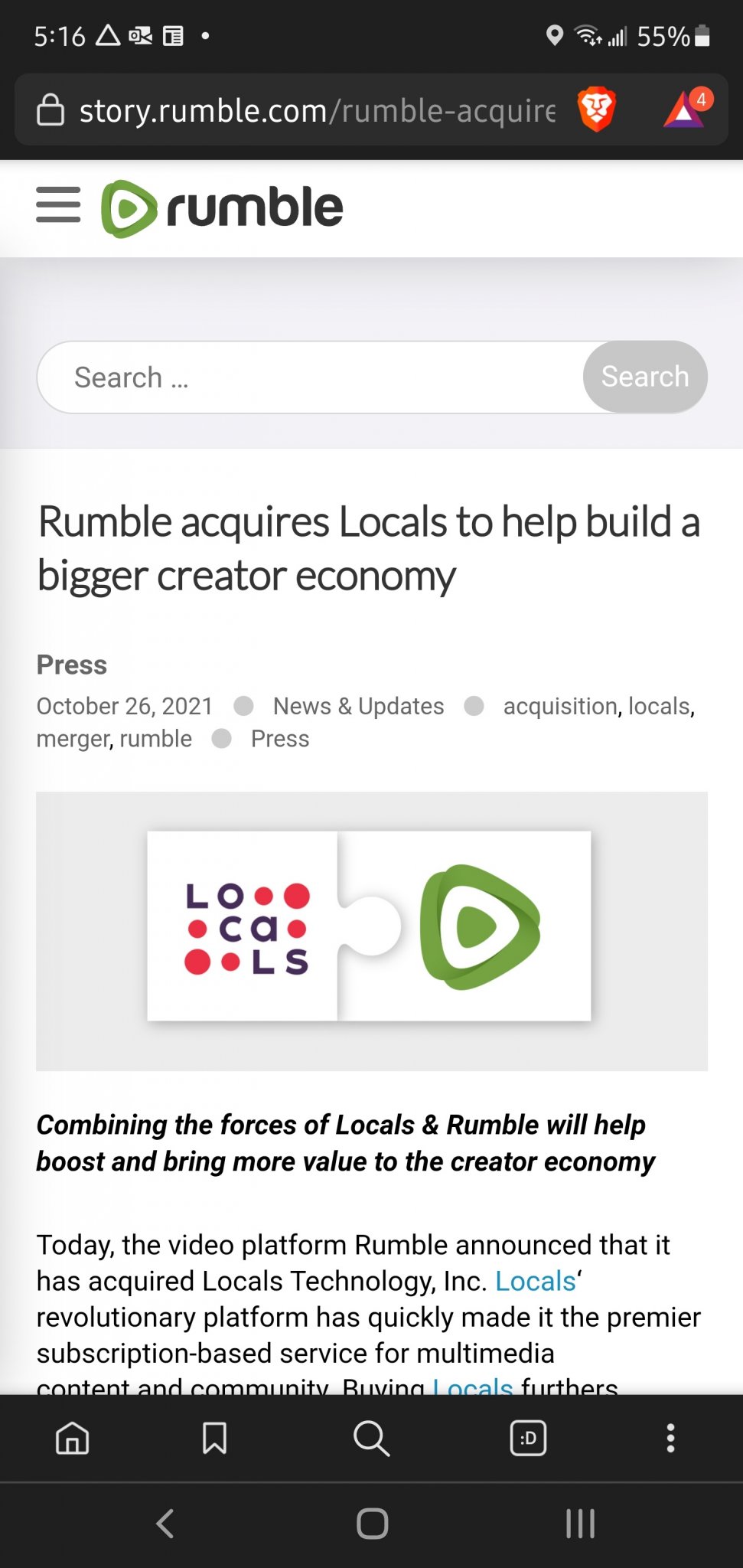Open the acquisition tag
743x1568 pixels.
click(559, 706)
